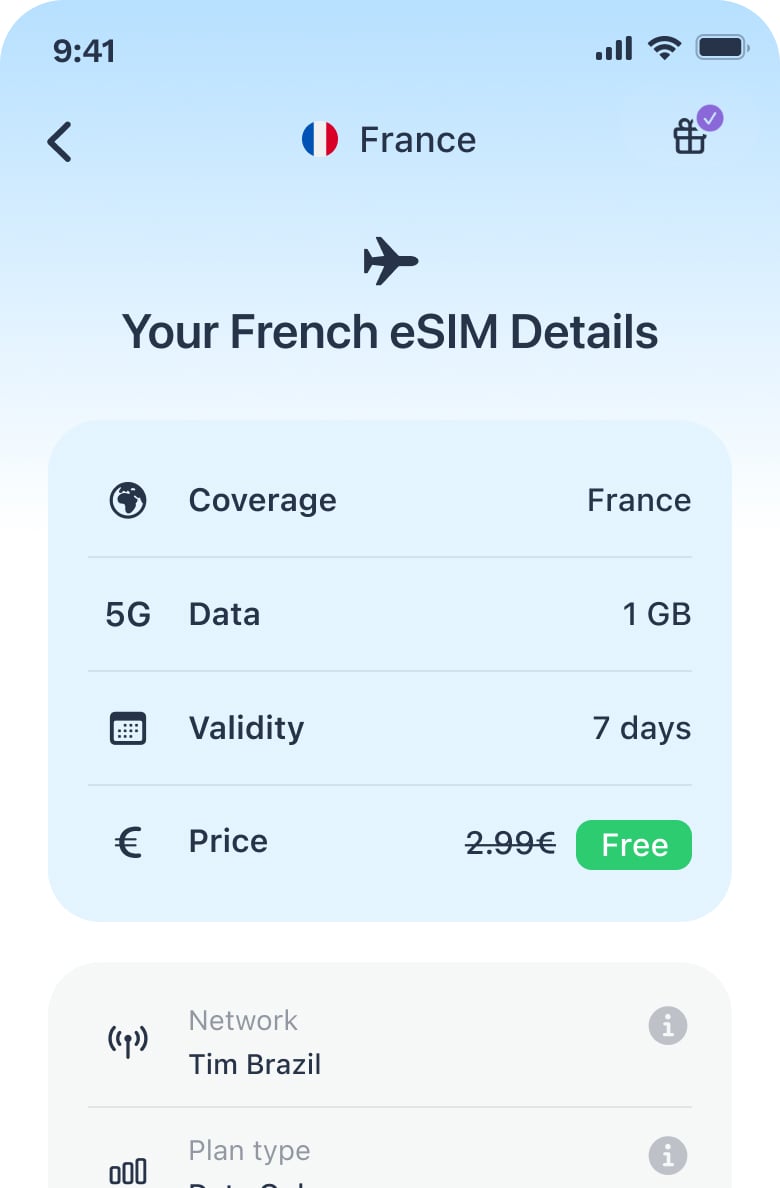Screen dimensions: 780x1188
Task: Tap the back chevron at top left
Action: tap(58, 141)
